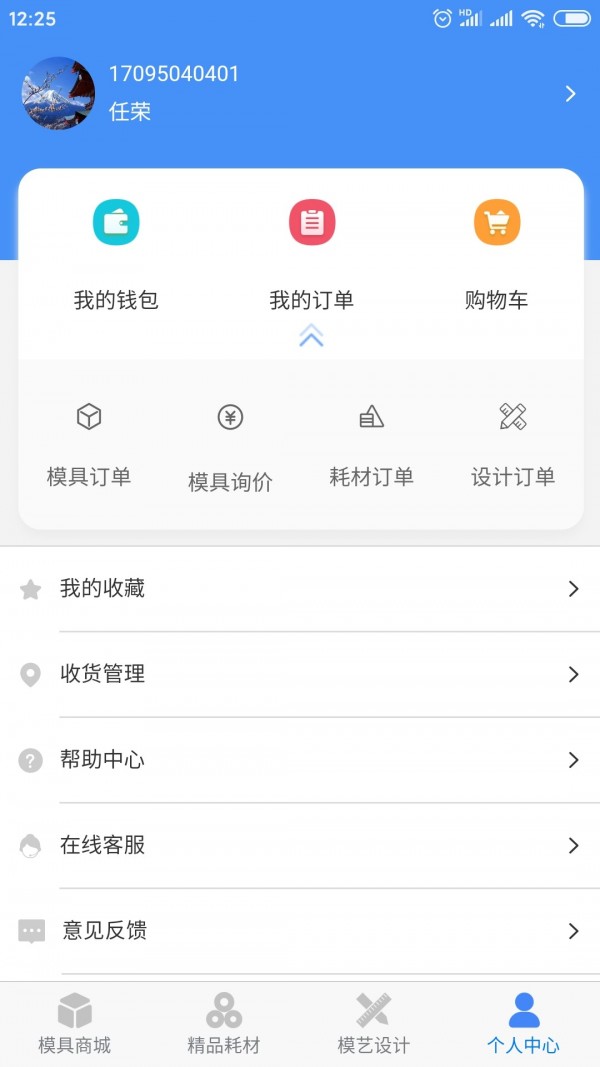Switch to the 模具商城 tab
The image size is (600, 1067).
click(x=75, y=1024)
